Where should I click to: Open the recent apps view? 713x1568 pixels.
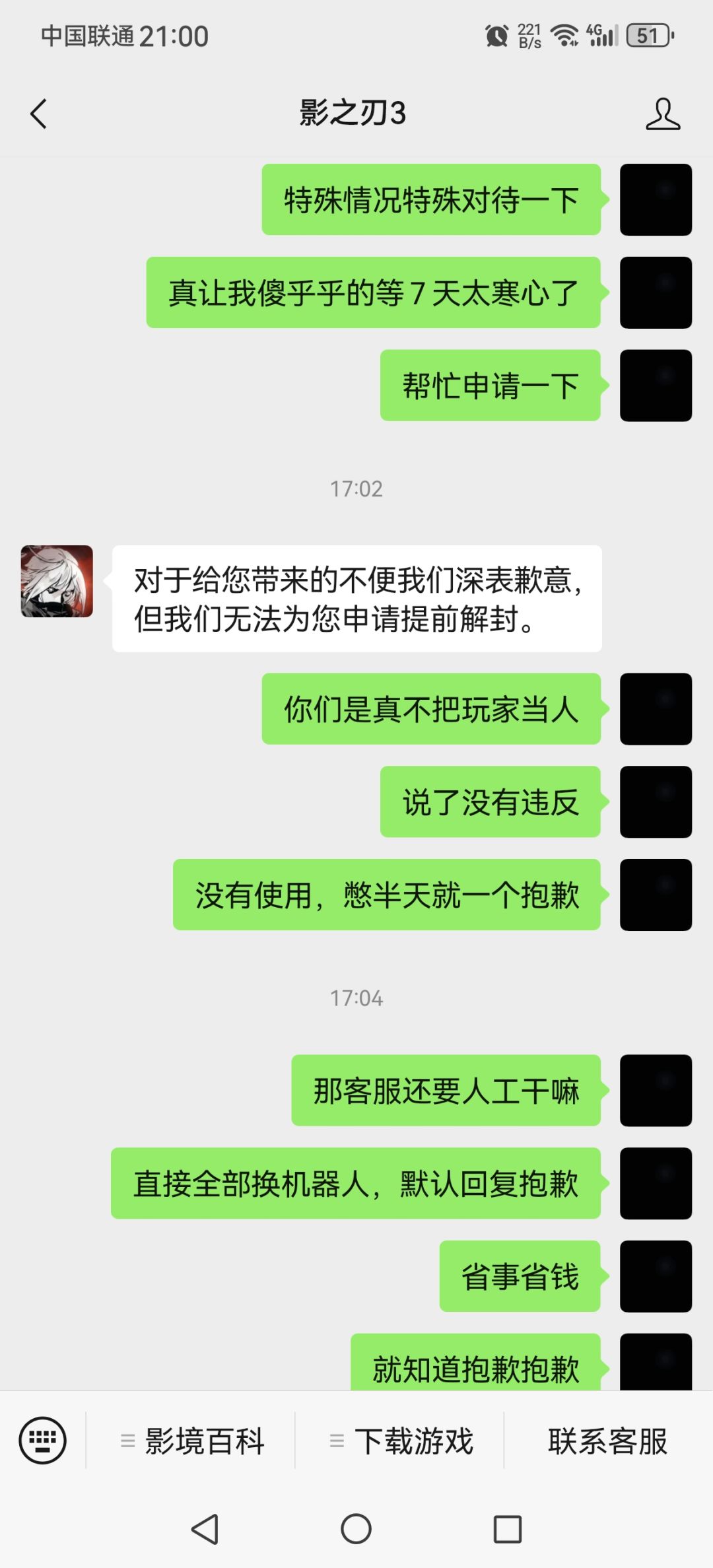tap(508, 1528)
